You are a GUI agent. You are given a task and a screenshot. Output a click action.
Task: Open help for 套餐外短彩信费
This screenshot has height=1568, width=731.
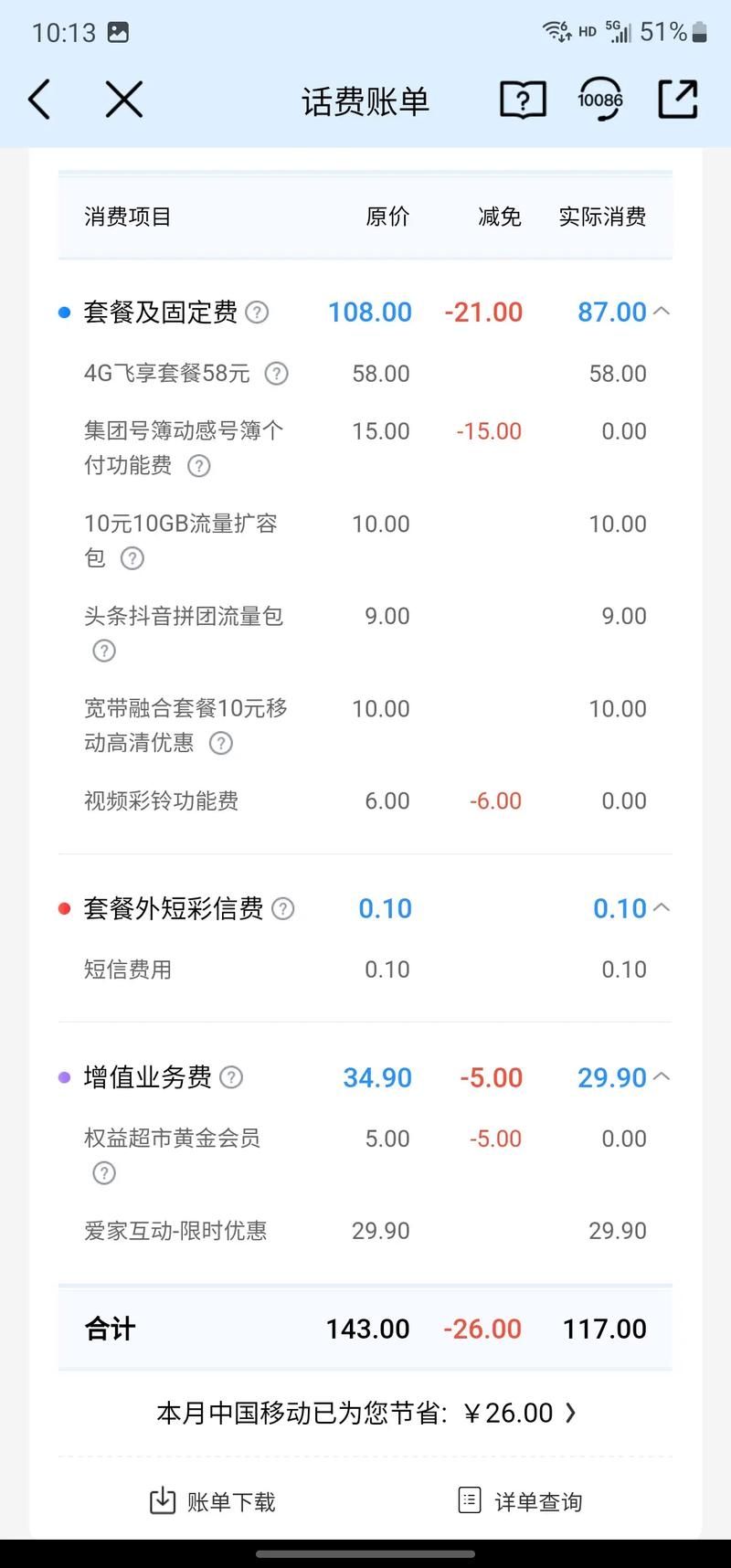pyautogui.click(x=282, y=908)
